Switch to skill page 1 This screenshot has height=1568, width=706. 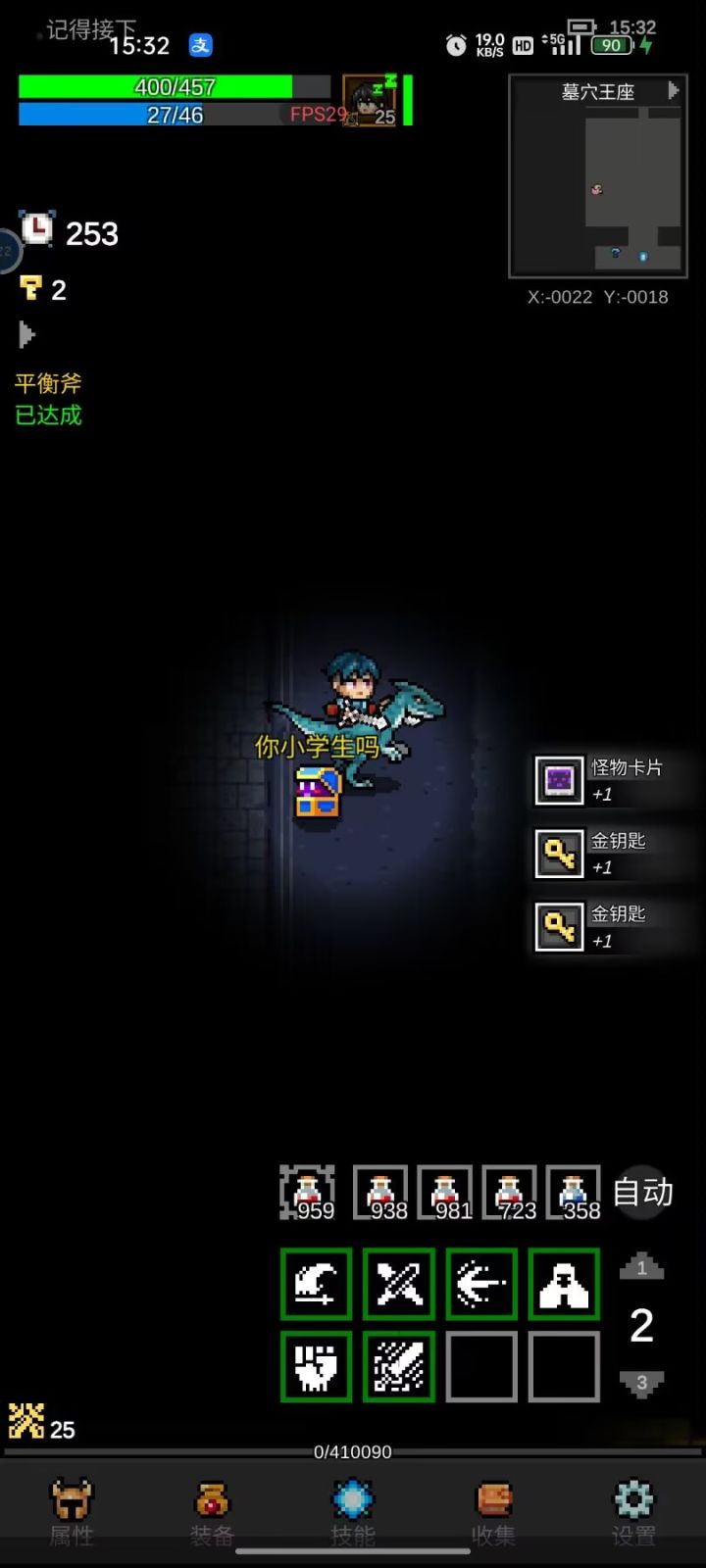point(641,1267)
